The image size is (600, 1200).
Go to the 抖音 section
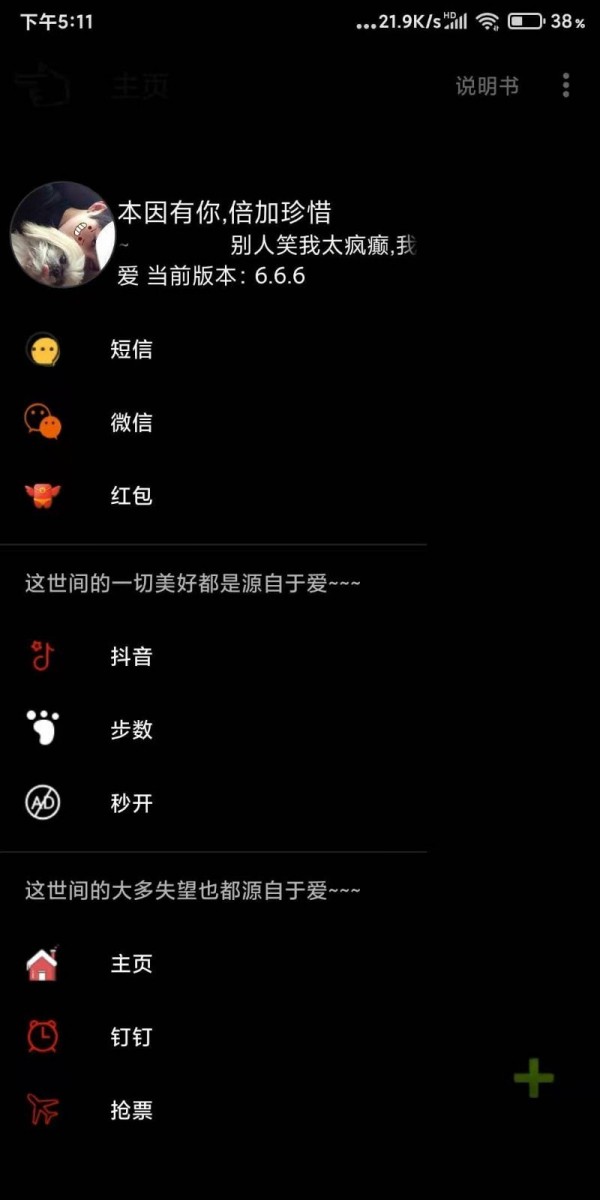(x=130, y=657)
